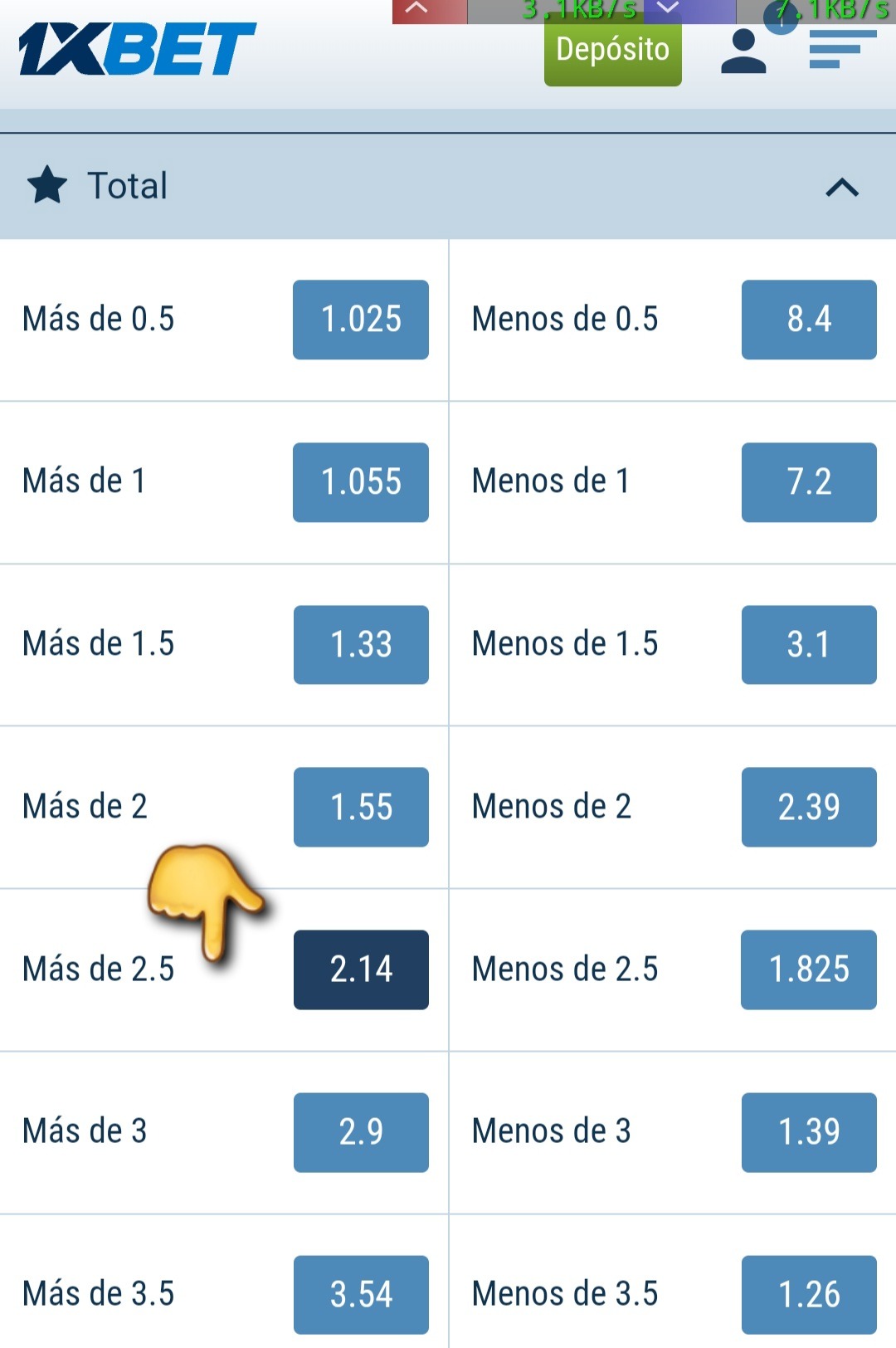896x1348 pixels.
Task: Choose Menos de 1 at 7.2
Action: (809, 482)
